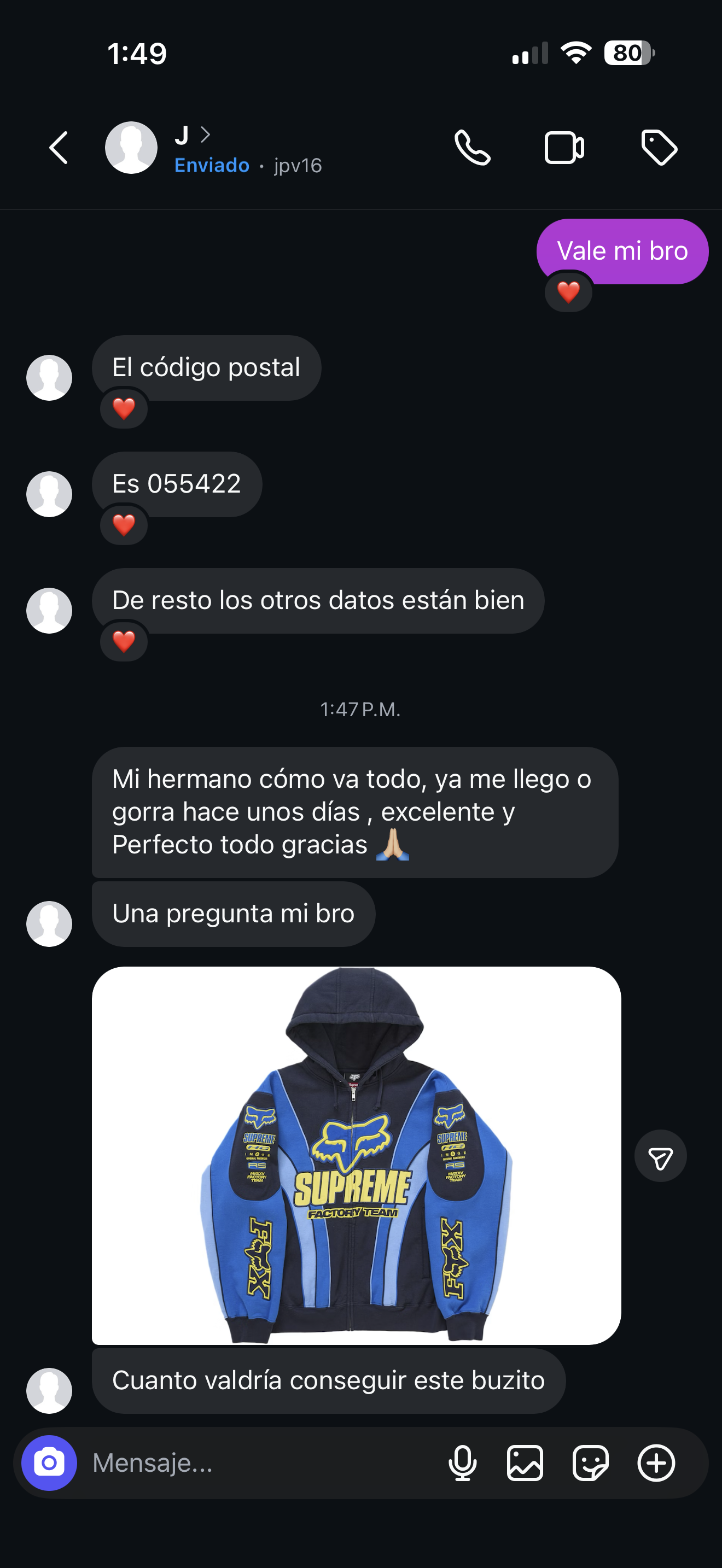Viewport: 722px width, 1568px height.
Task: Open the label tag icon
Action: (x=659, y=148)
